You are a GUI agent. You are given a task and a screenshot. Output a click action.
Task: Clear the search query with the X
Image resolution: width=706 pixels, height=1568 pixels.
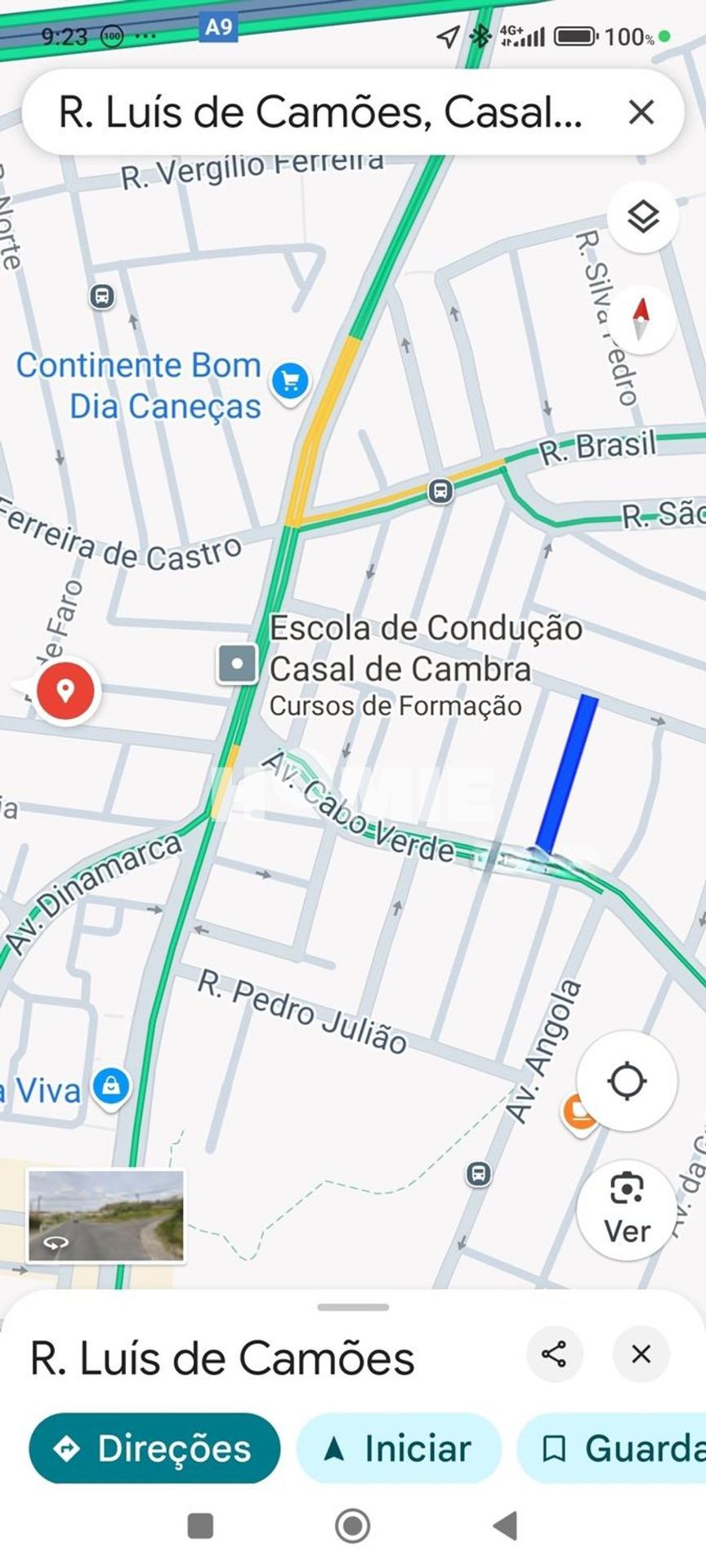click(643, 112)
